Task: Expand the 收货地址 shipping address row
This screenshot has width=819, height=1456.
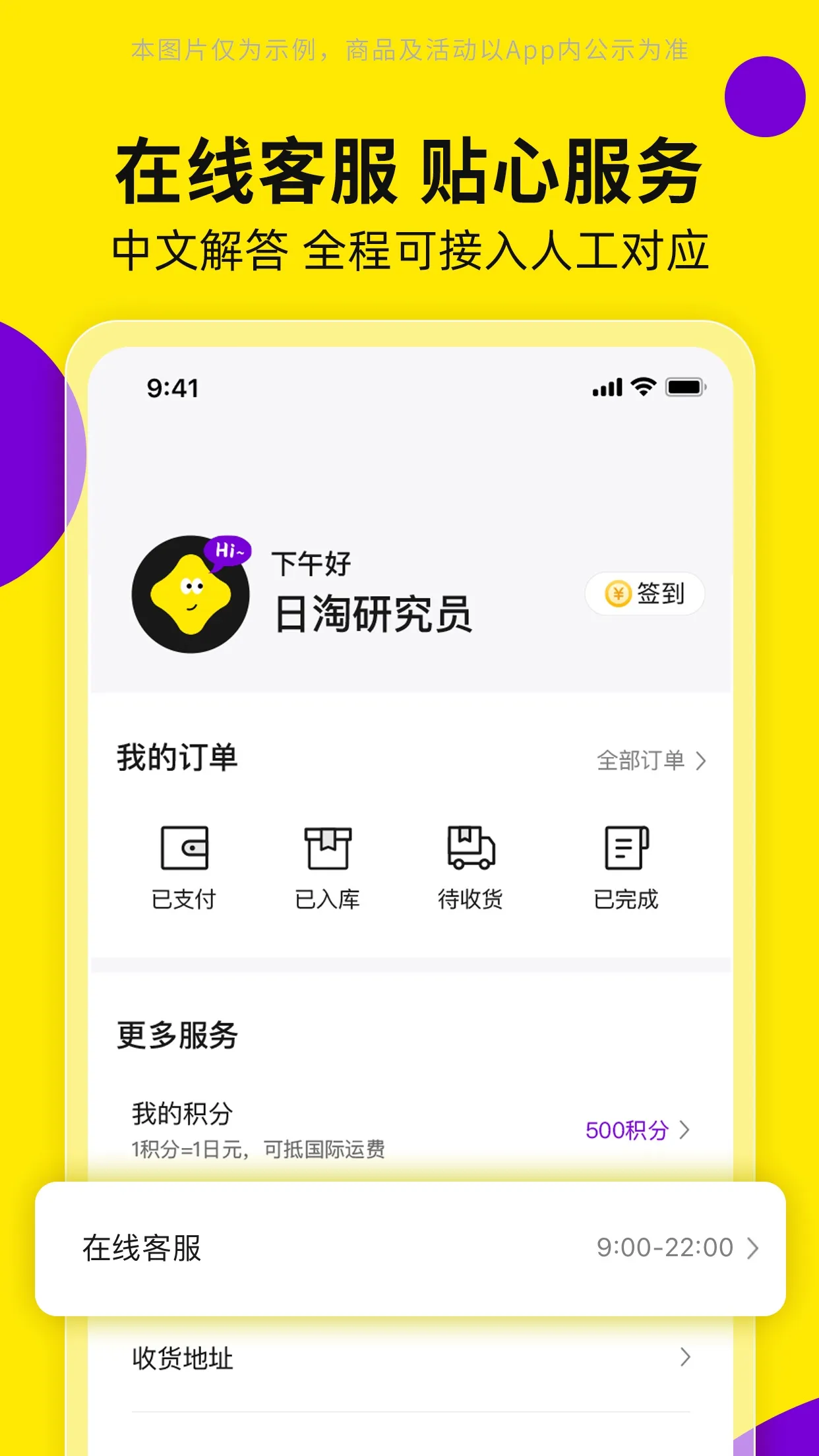Action: 686,1360
